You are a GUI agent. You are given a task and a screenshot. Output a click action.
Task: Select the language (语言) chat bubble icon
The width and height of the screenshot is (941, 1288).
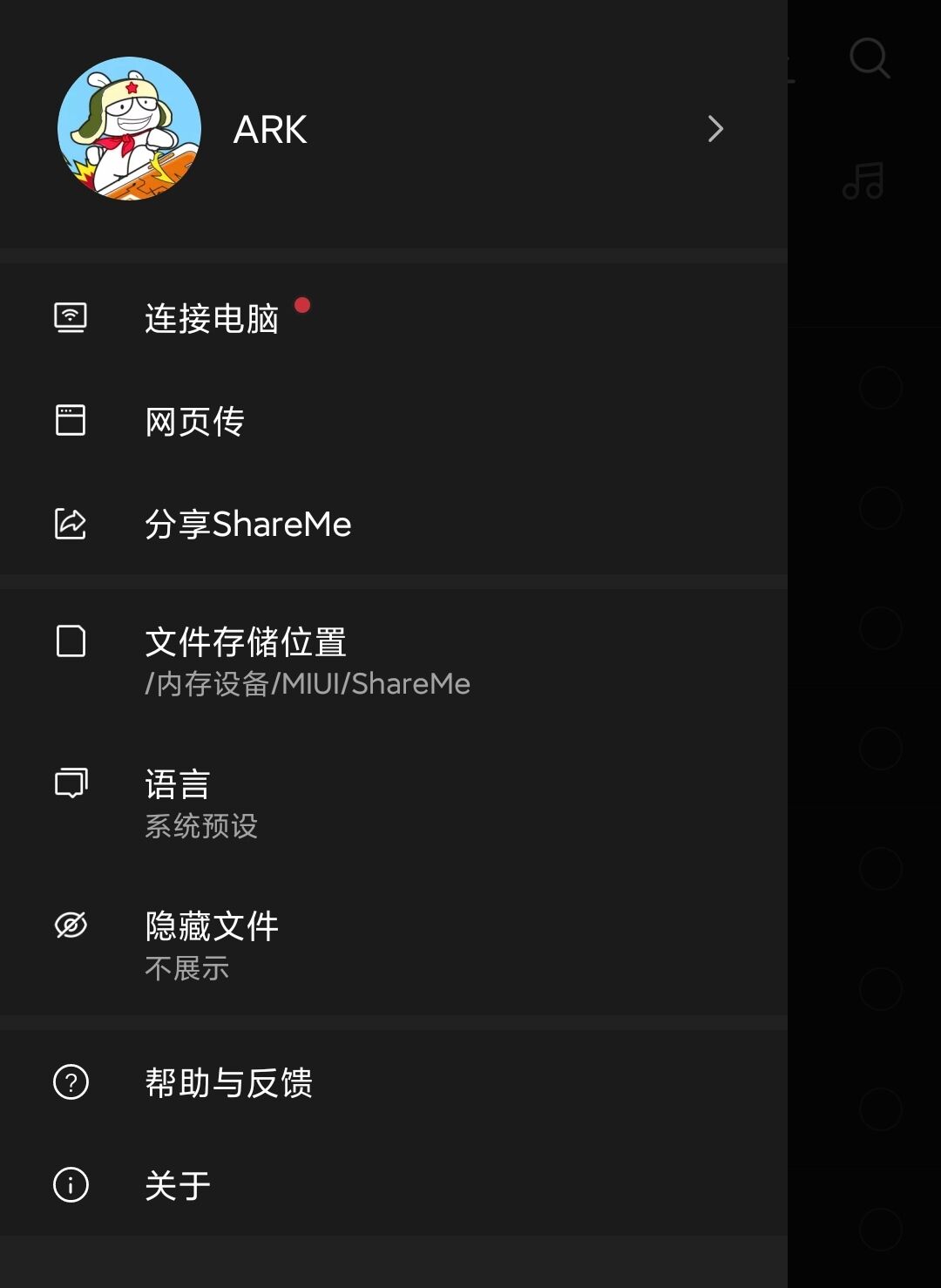click(70, 783)
